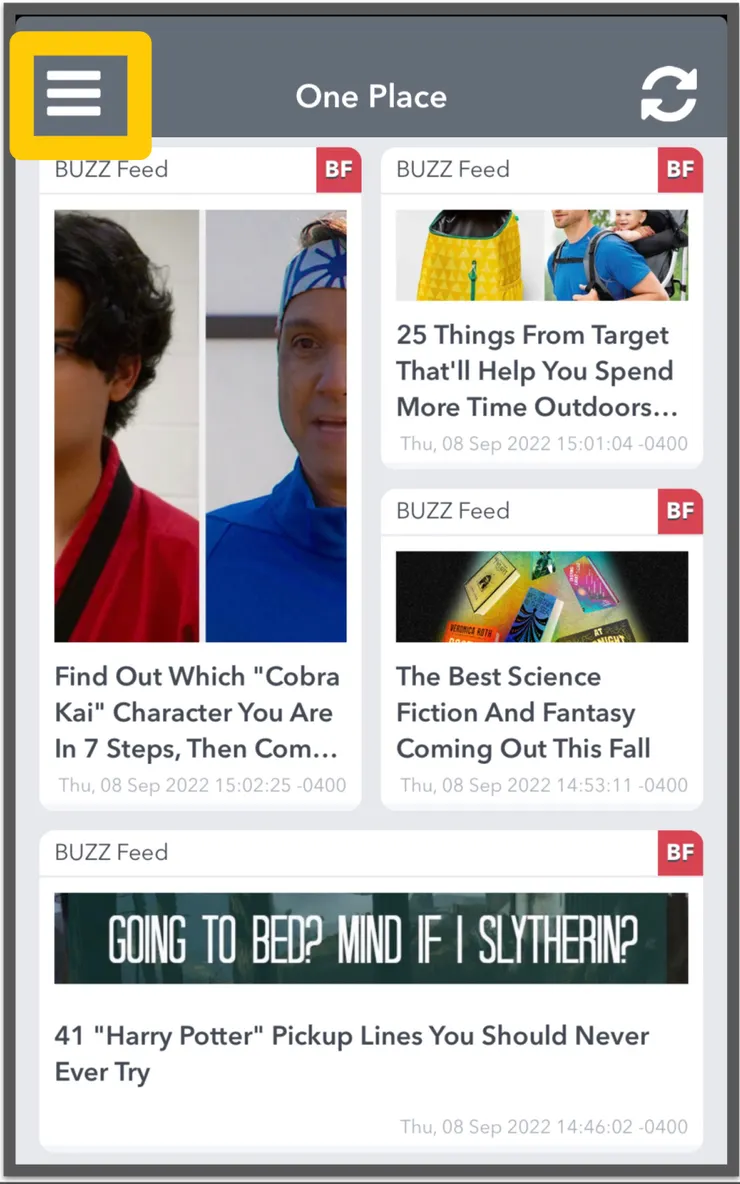Open the hamburger drawer menu

tap(74, 95)
